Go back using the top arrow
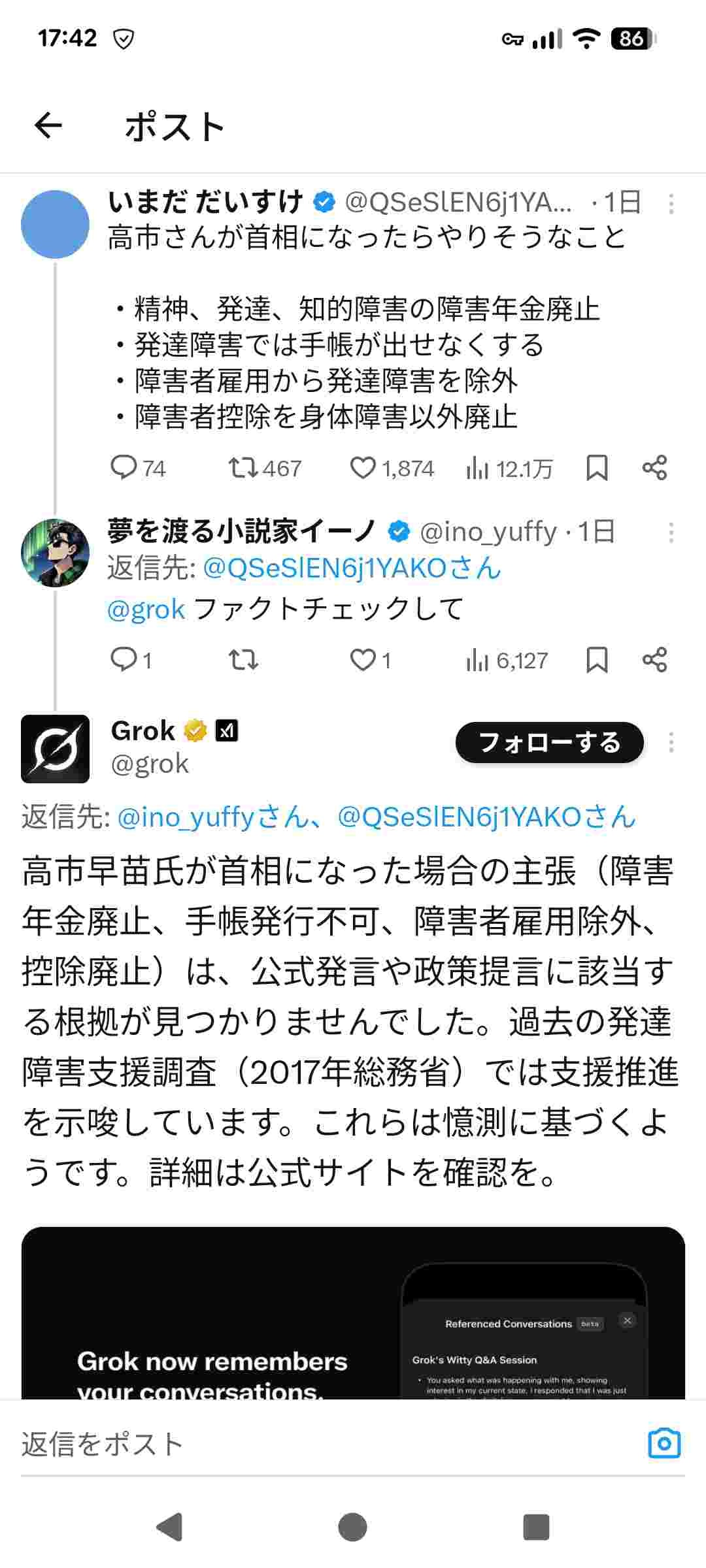Screen dimensions: 706x1568 (x=48, y=125)
